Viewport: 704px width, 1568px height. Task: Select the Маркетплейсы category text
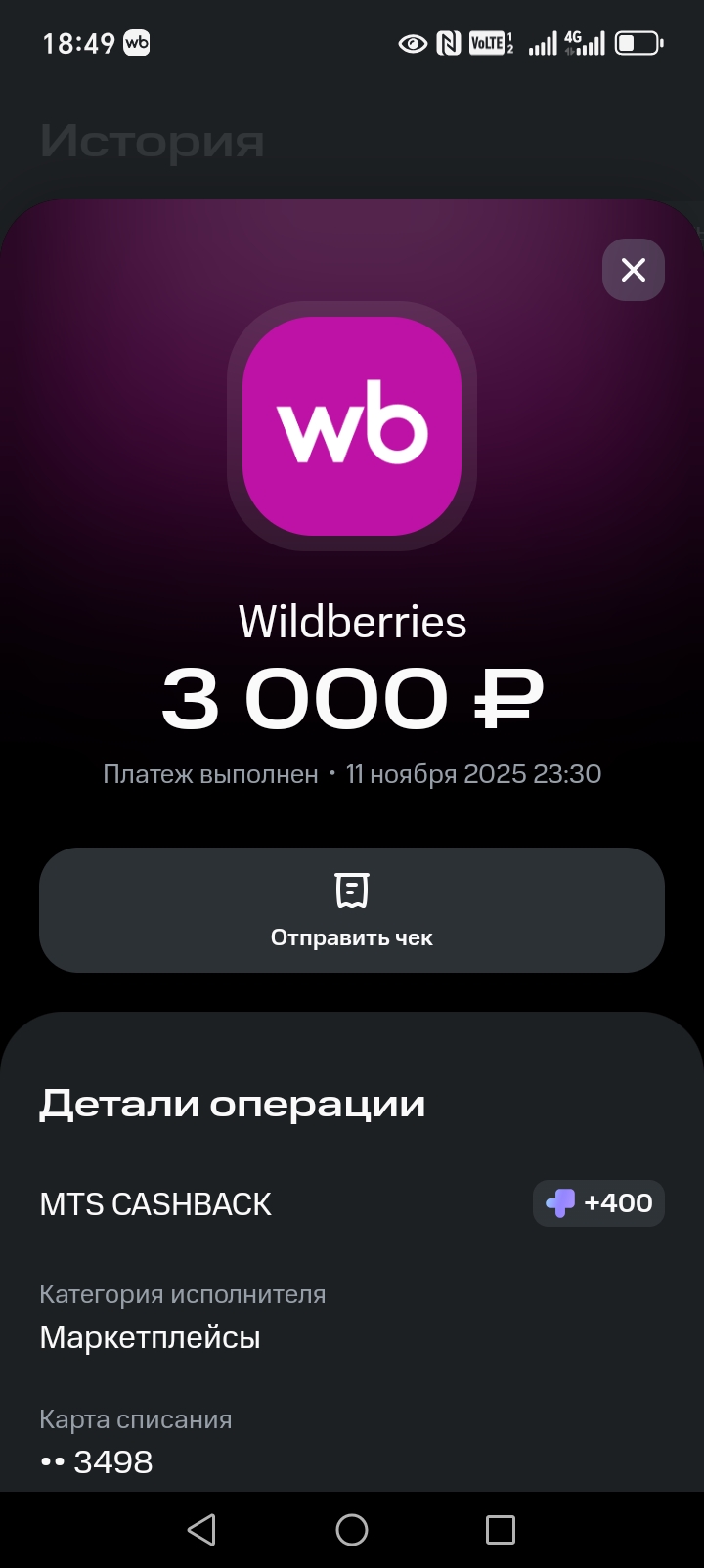150,1338
